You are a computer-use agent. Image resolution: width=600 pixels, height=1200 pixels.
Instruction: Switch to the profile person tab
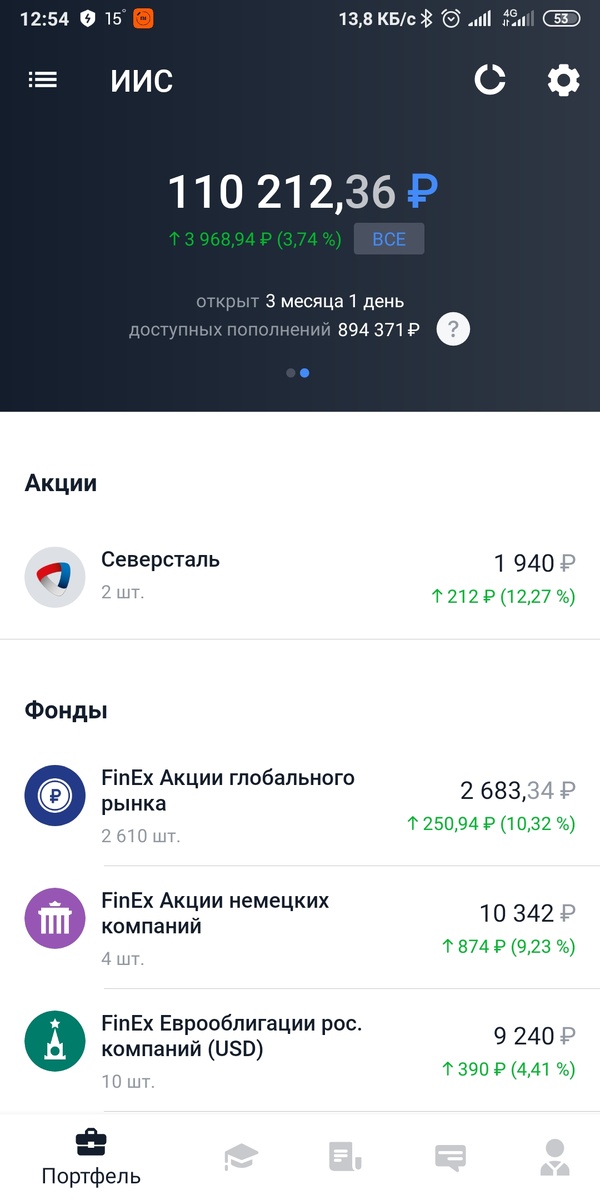[x=554, y=1157]
